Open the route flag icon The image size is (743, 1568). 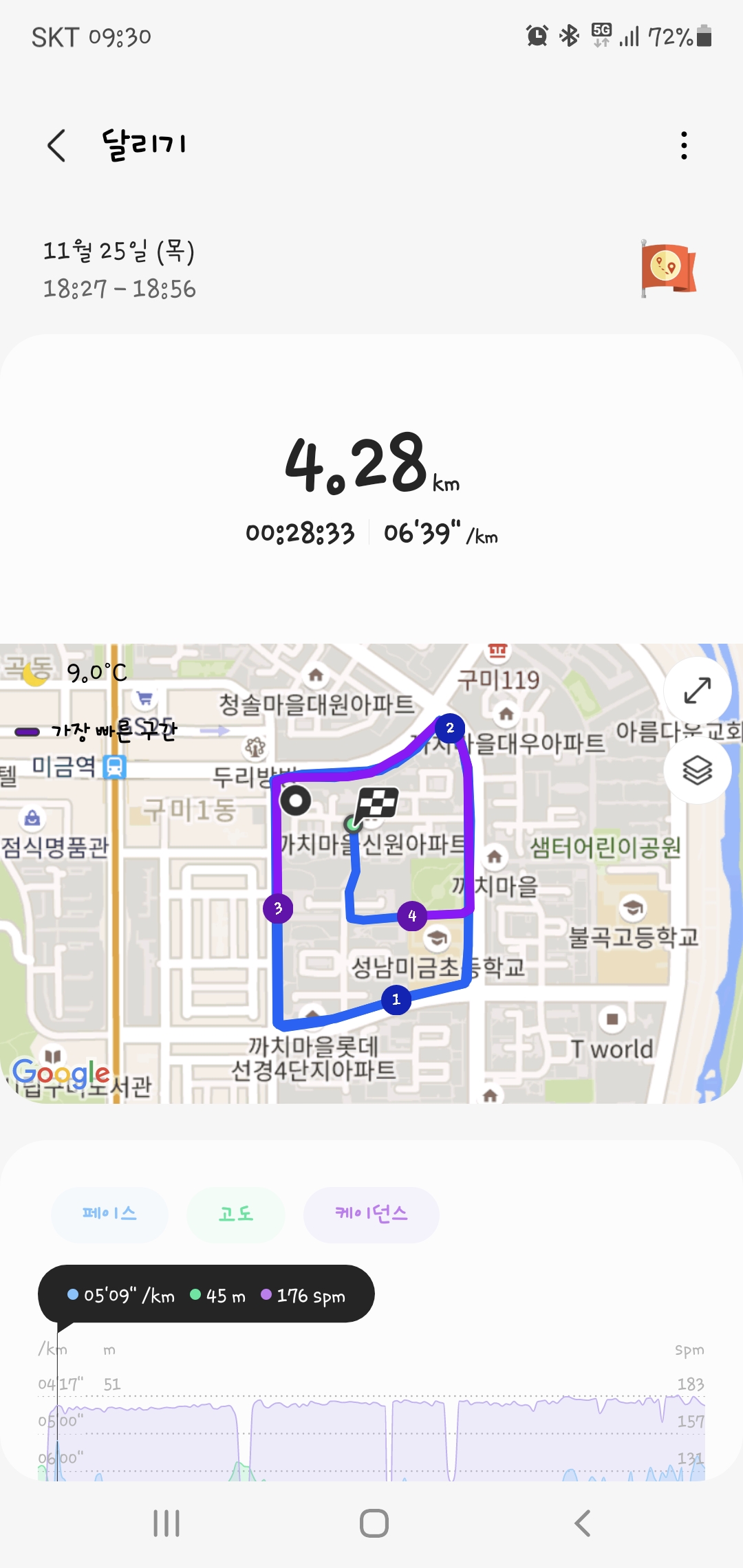[668, 268]
